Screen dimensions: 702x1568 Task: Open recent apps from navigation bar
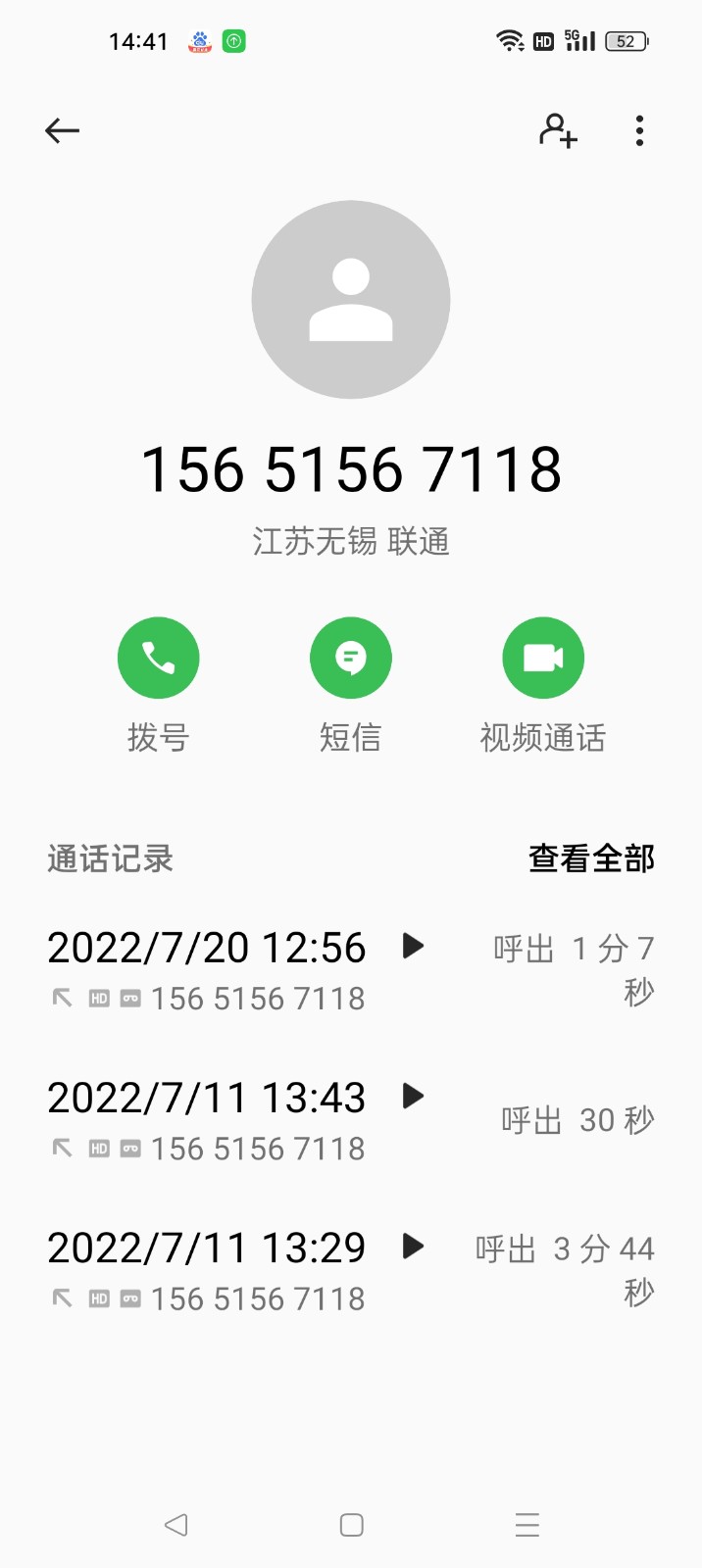527,1525
